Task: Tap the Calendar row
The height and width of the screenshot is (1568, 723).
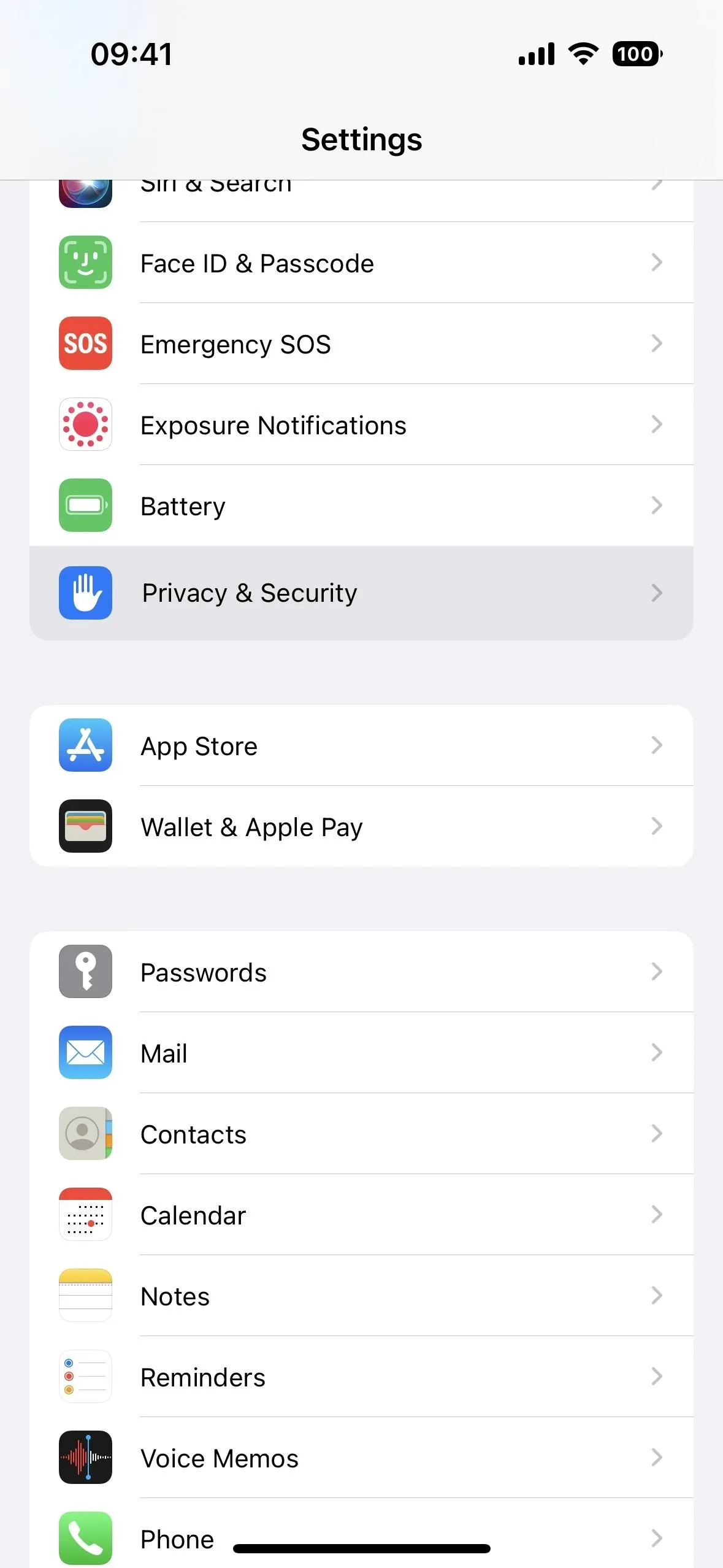Action: click(x=361, y=1215)
